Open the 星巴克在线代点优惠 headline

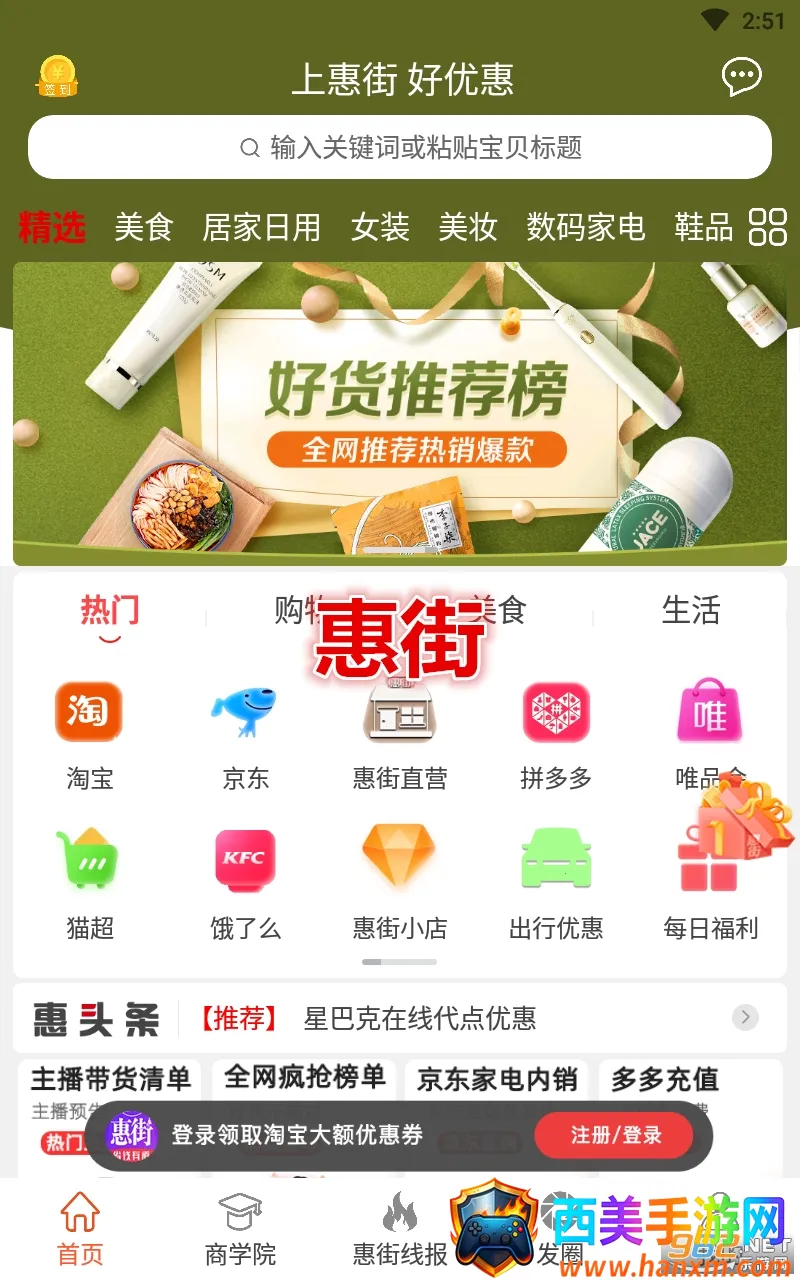click(420, 1019)
